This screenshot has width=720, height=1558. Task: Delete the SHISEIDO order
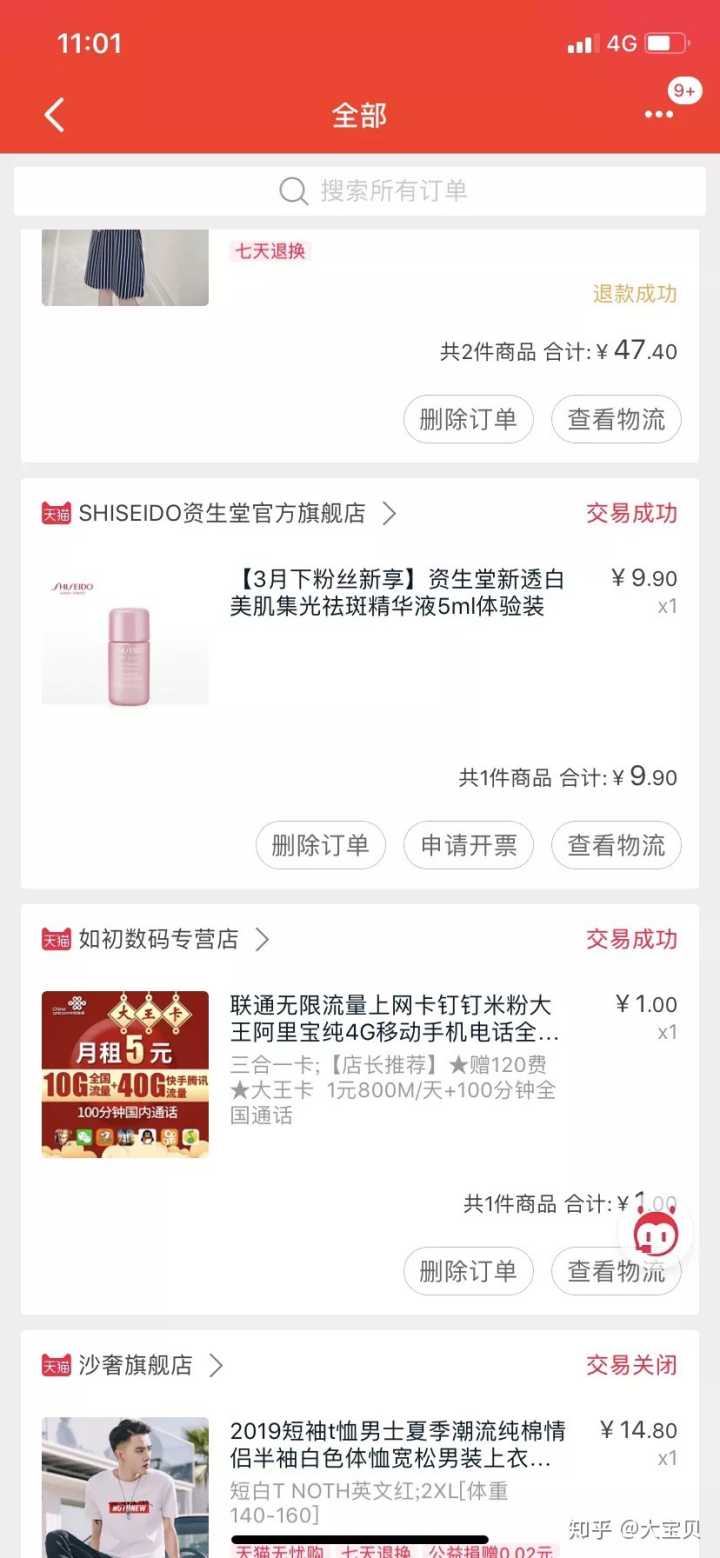[320, 846]
